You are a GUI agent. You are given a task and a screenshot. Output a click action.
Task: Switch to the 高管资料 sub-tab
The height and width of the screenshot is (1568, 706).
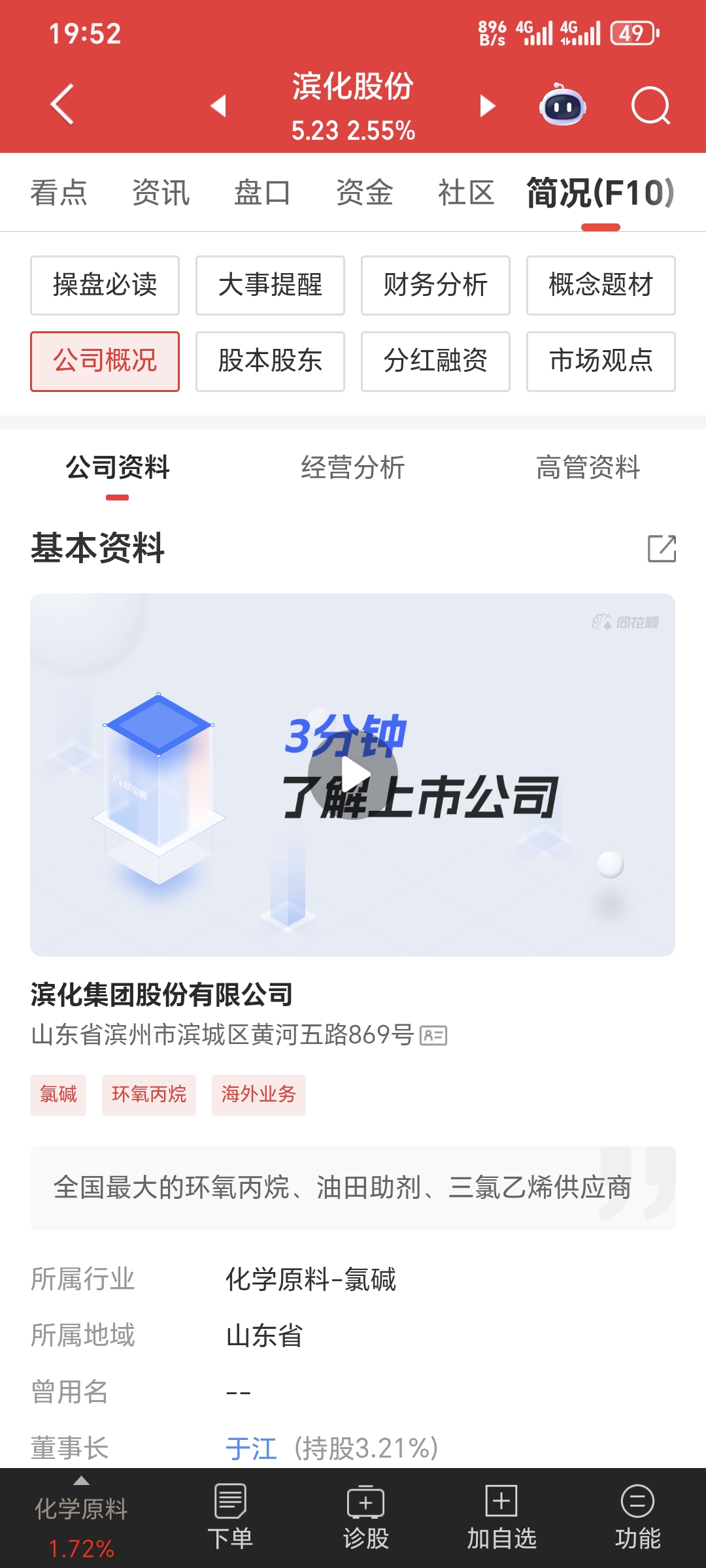[588, 468]
